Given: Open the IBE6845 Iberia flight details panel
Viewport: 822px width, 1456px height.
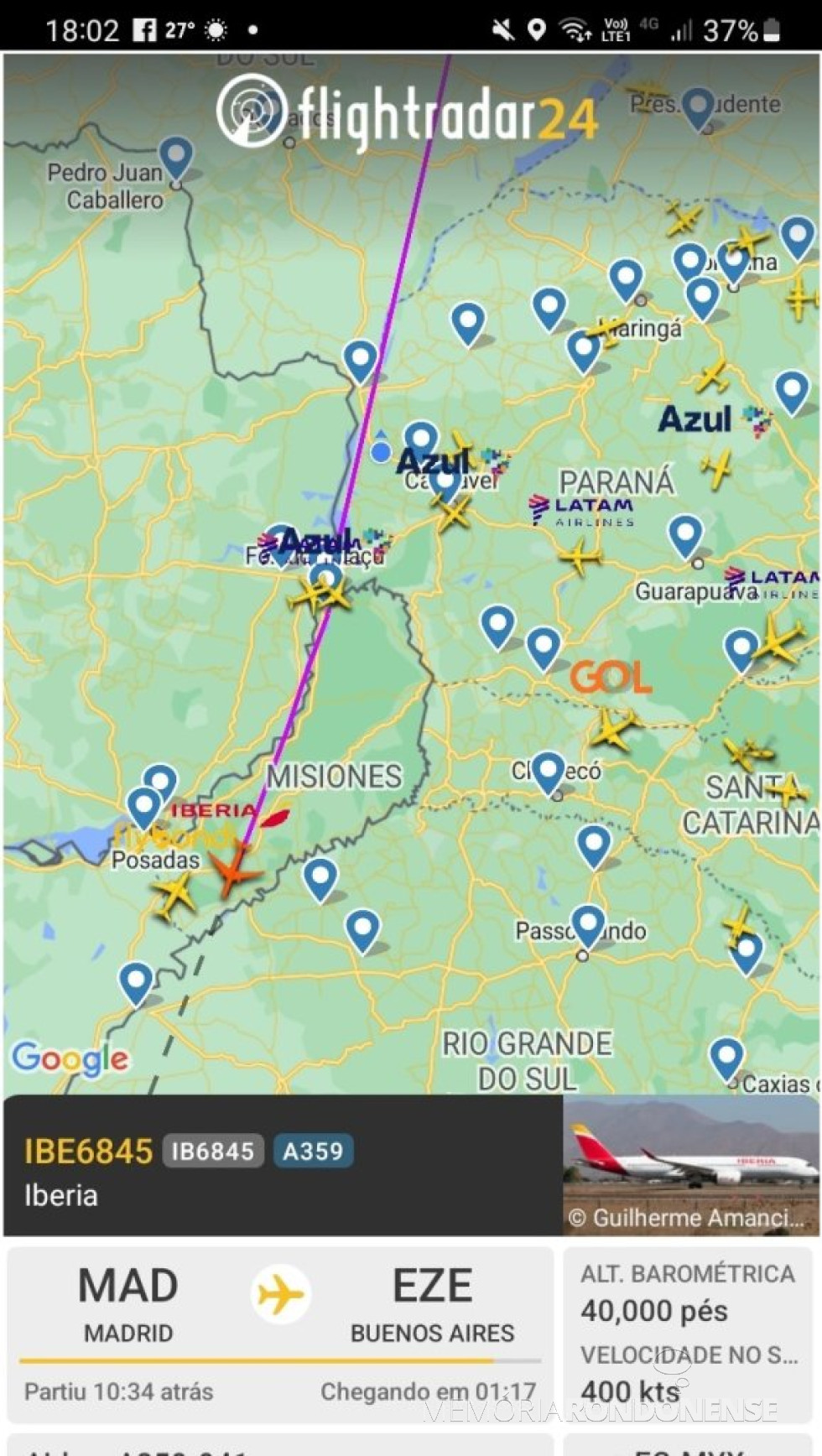Looking at the screenshot, I should point(281,1167).
